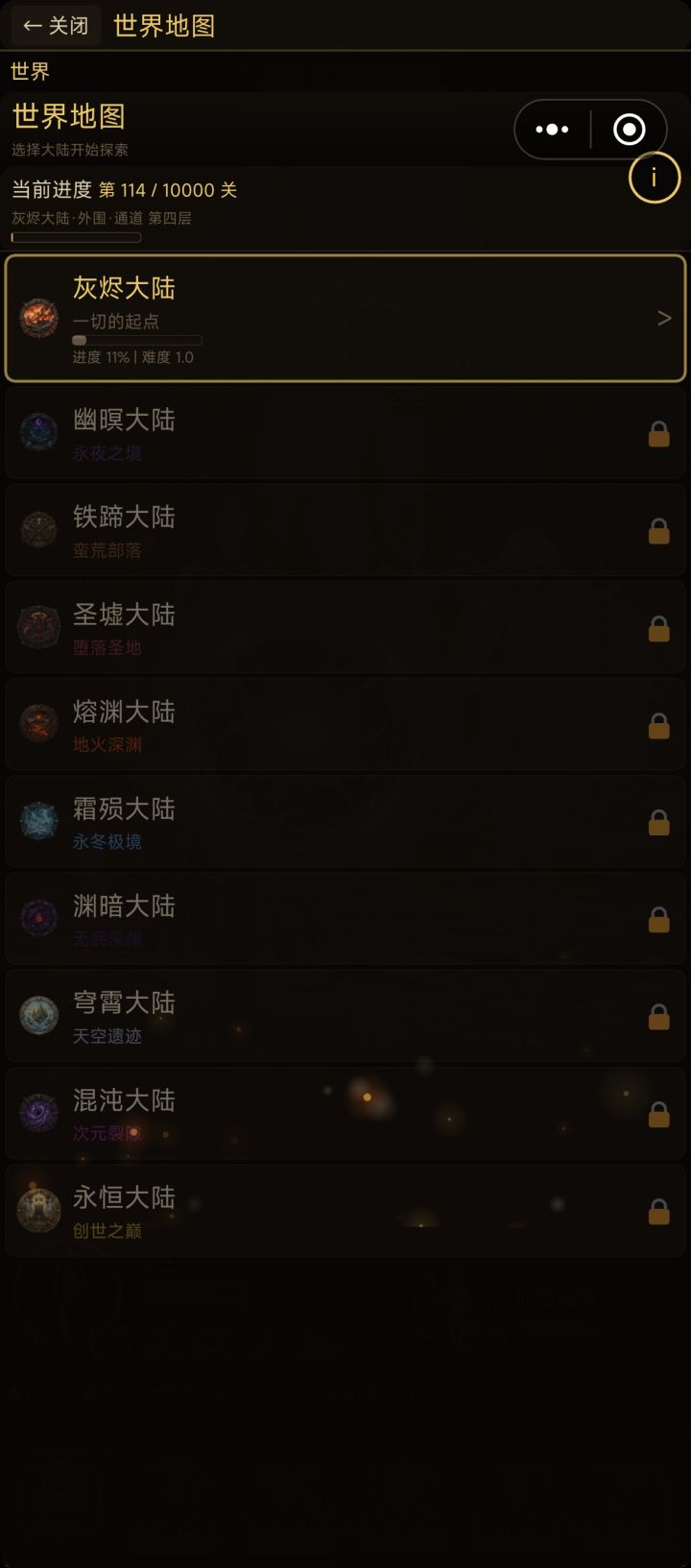691x1568 pixels.
Task: Select the 穹霄大陆 sky continent icon
Action: [38, 1015]
